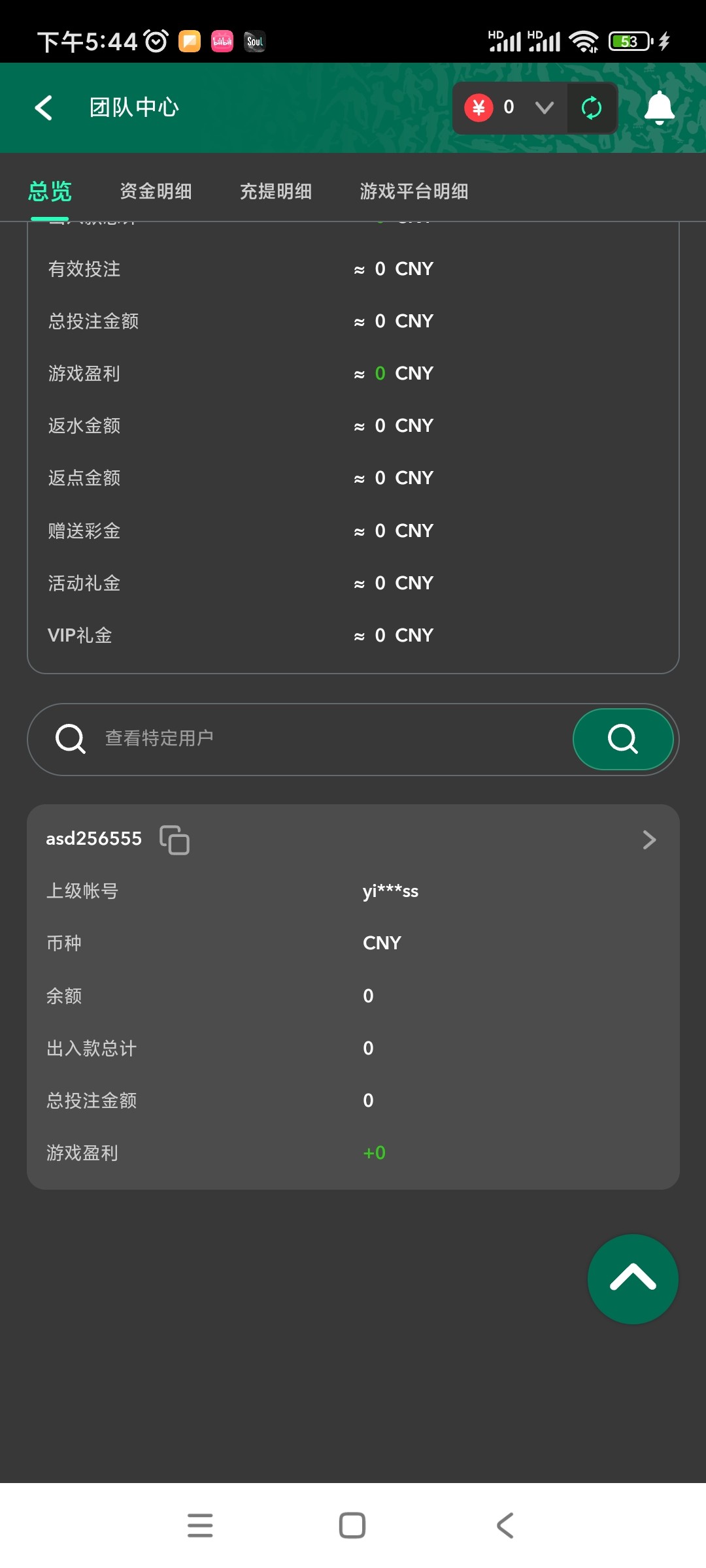Go back from 团队中心

pyautogui.click(x=44, y=108)
